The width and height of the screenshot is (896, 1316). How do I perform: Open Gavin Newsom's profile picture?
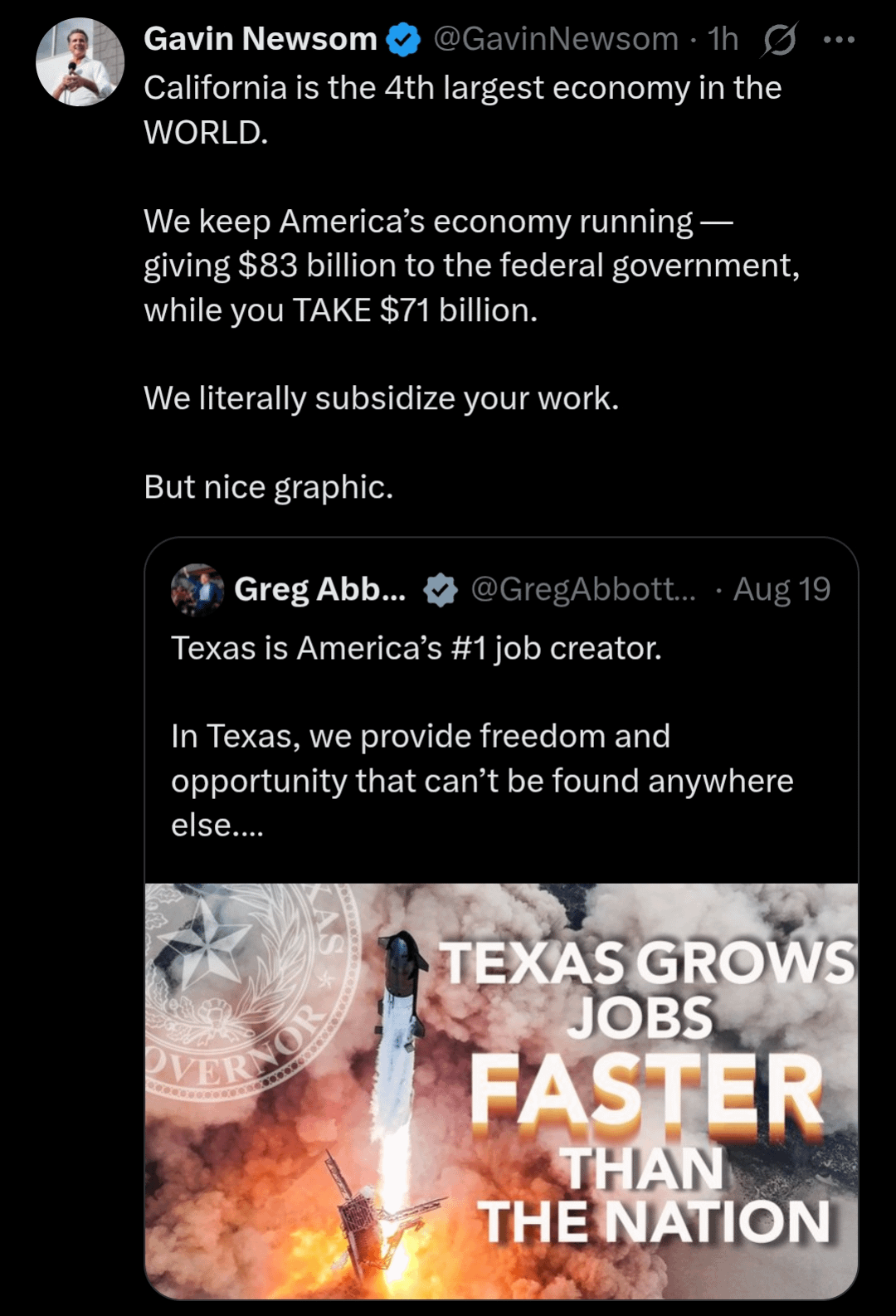point(80,63)
